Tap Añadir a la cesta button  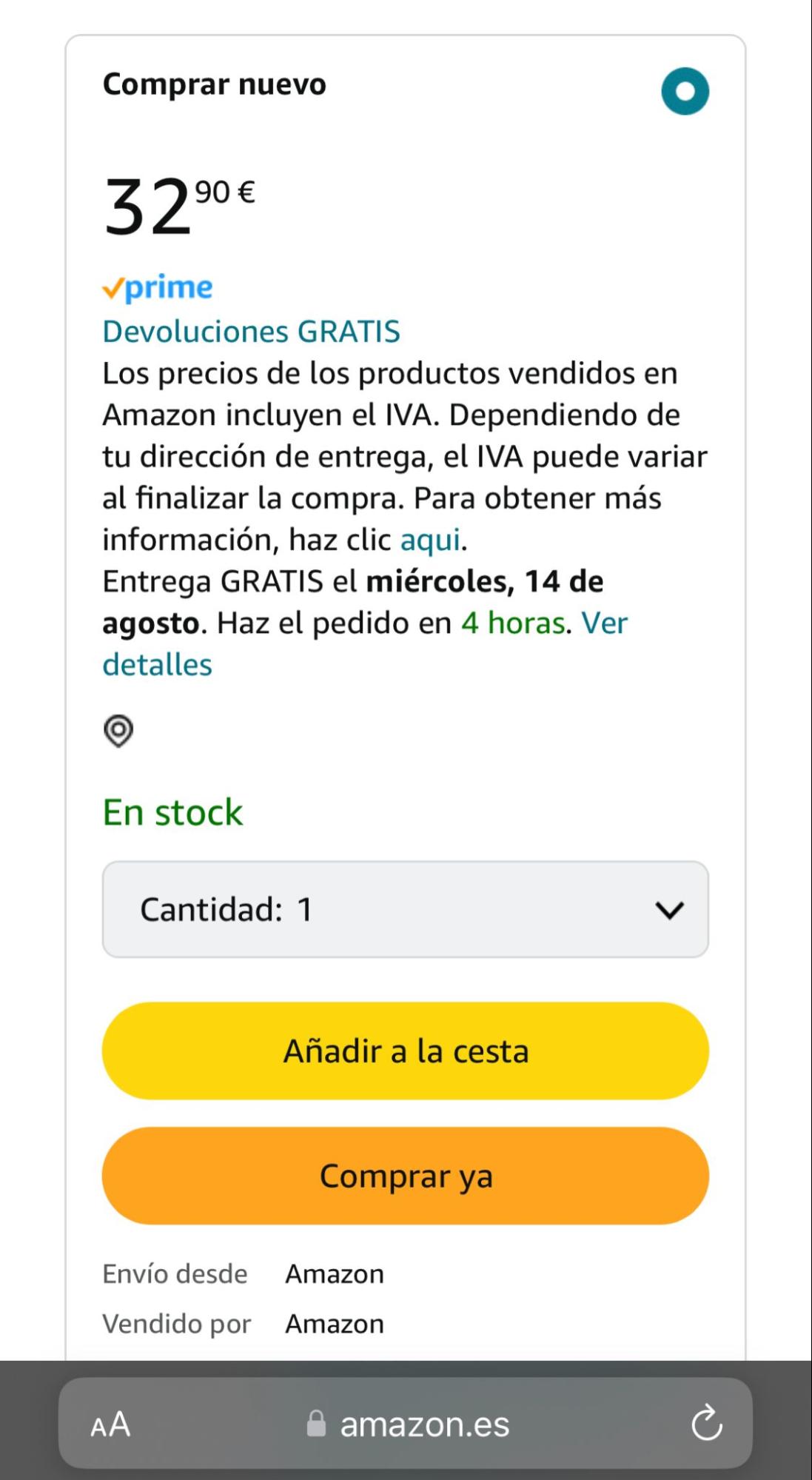pyautogui.click(x=406, y=1051)
